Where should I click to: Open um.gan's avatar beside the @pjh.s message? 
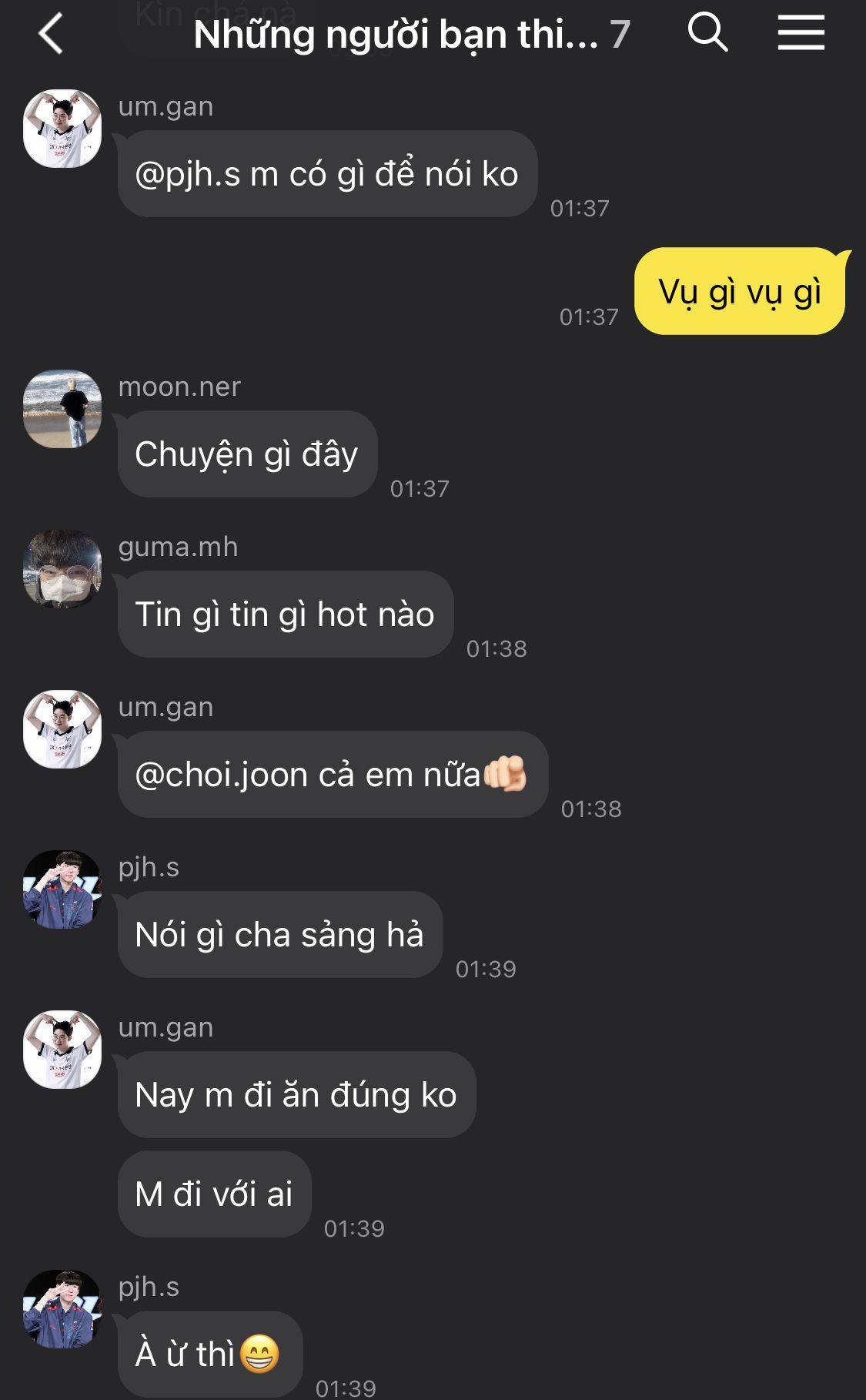click(x=62, y=129)
